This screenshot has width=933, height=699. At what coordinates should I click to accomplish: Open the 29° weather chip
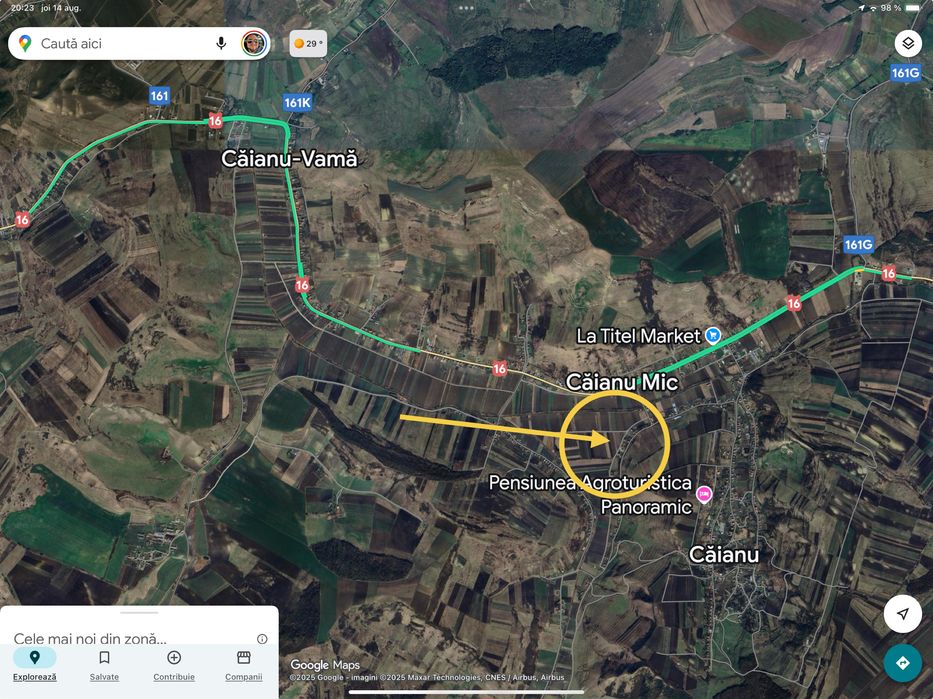point(309,43)
